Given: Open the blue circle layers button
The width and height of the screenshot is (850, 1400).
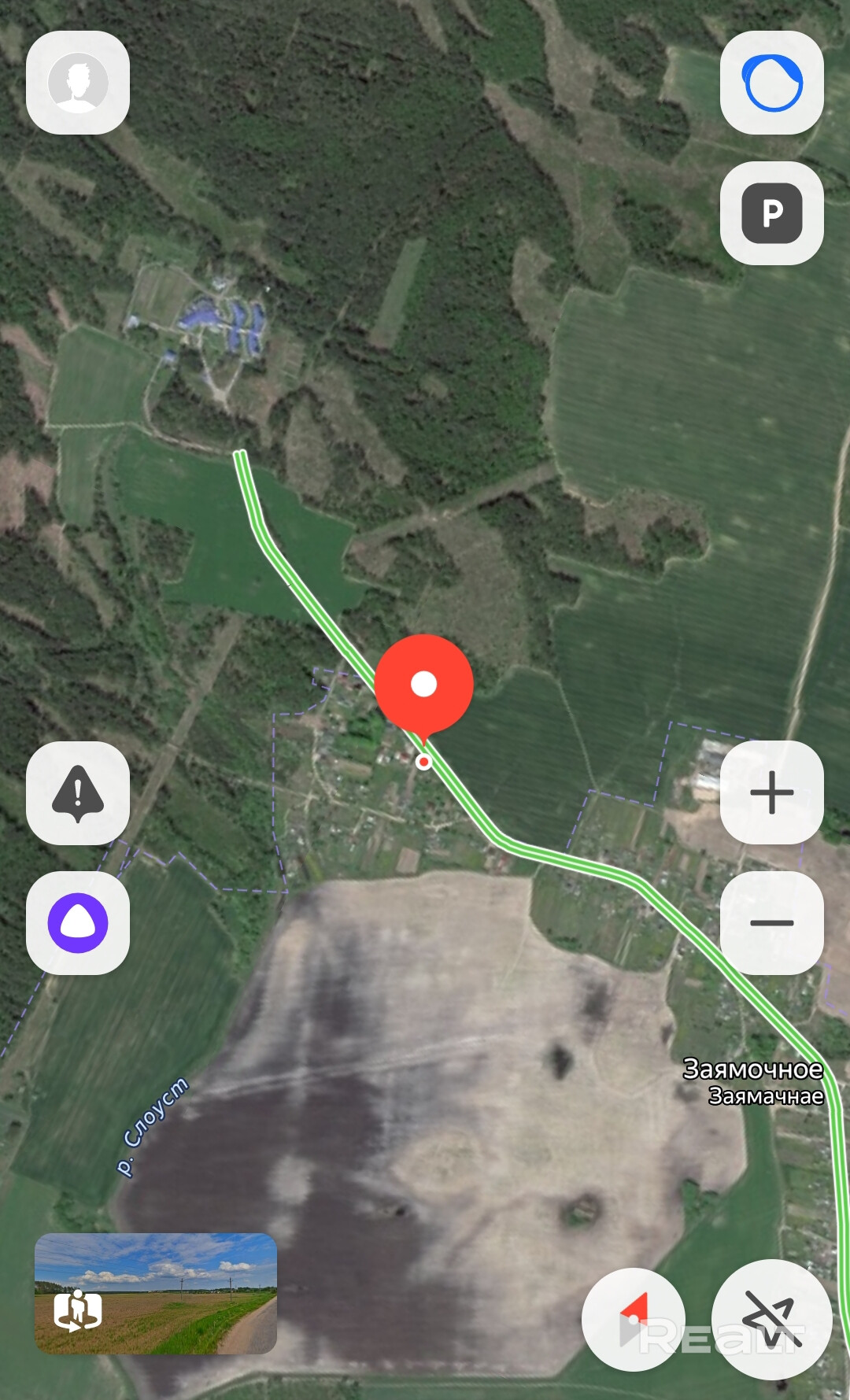Looking at the screenshot, I should [x=772, y=83].
